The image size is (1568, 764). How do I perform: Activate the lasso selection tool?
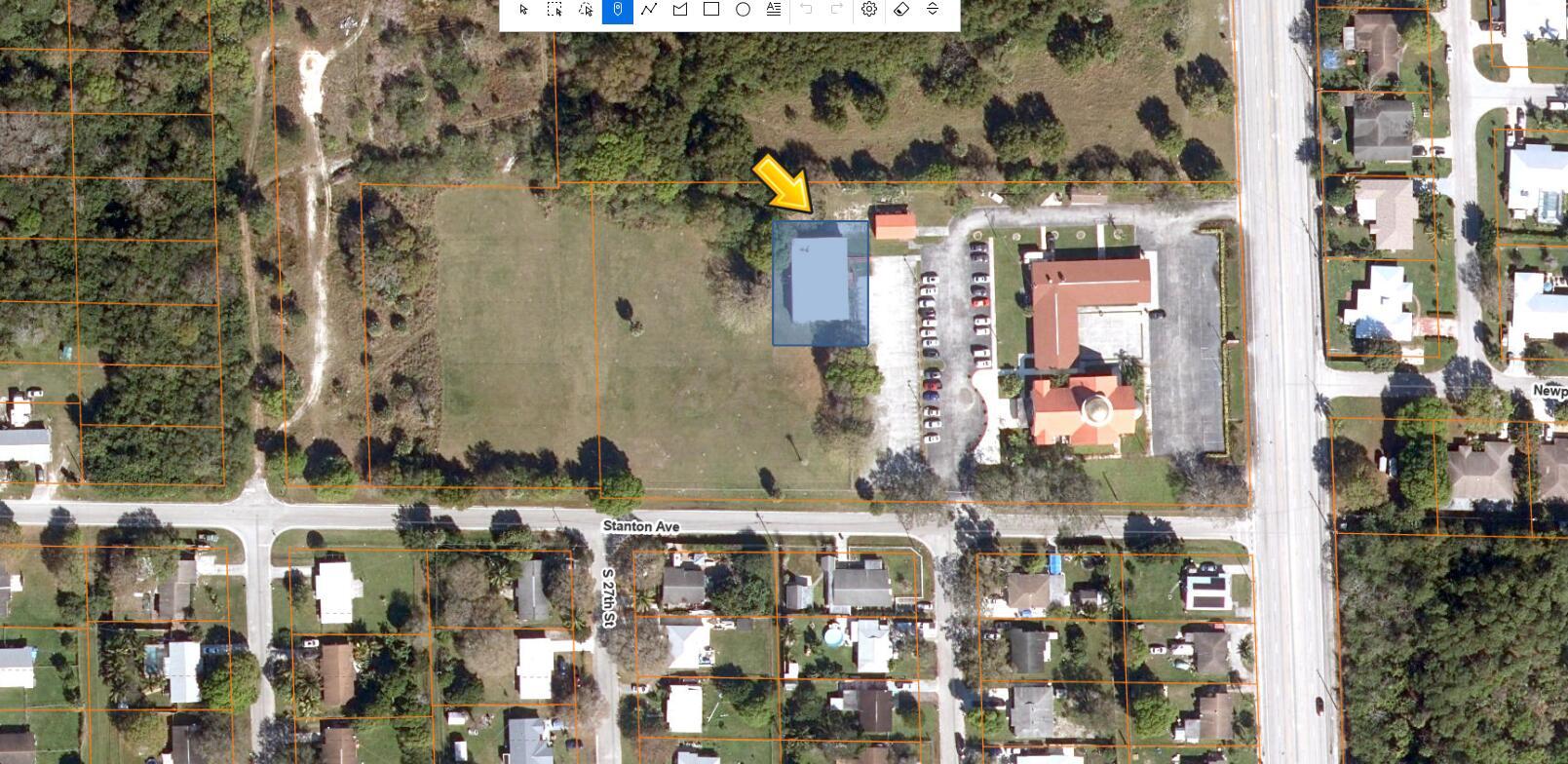click(x=586, y=10)
